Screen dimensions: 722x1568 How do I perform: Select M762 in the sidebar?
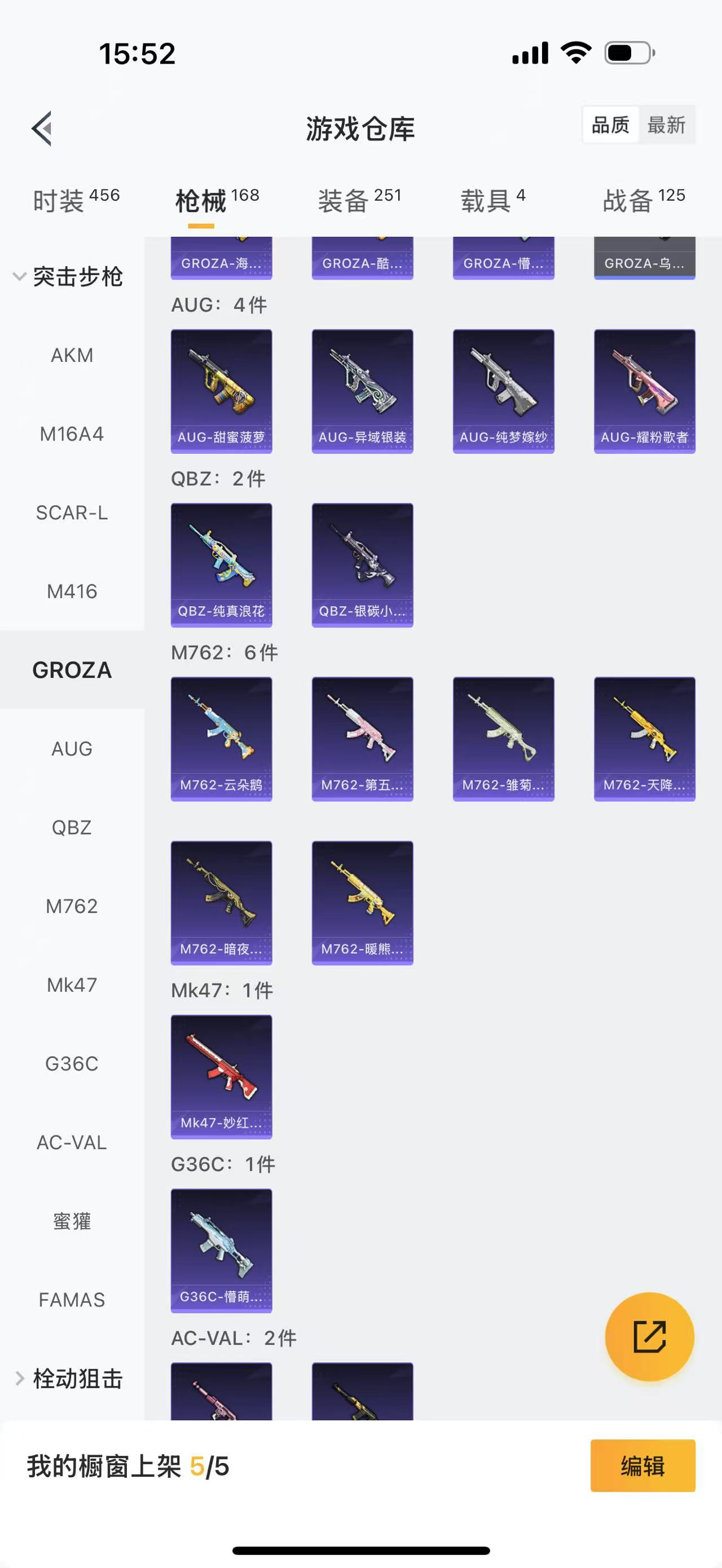tap(72, 906)
